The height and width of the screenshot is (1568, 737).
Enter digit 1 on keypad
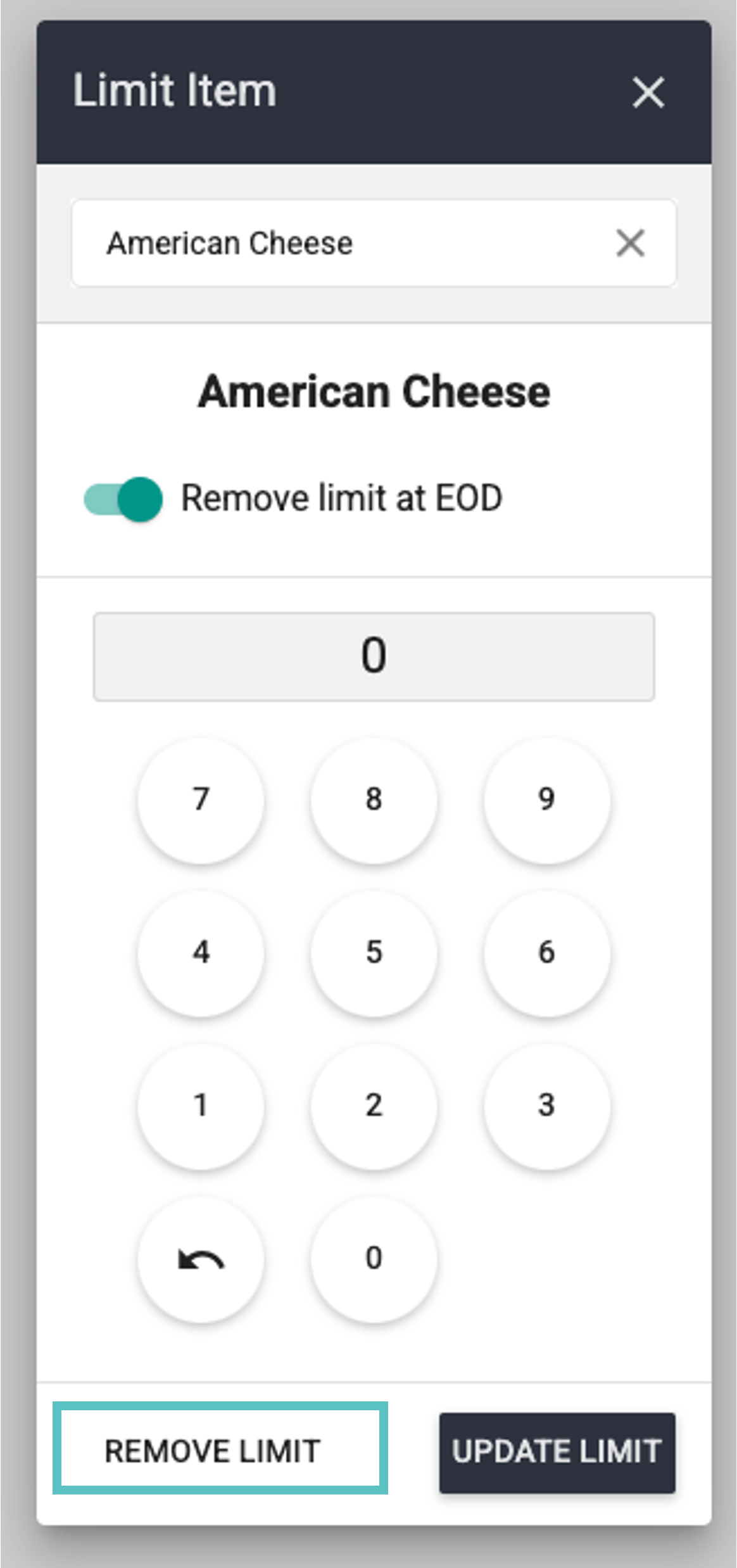coord(201,1106)
